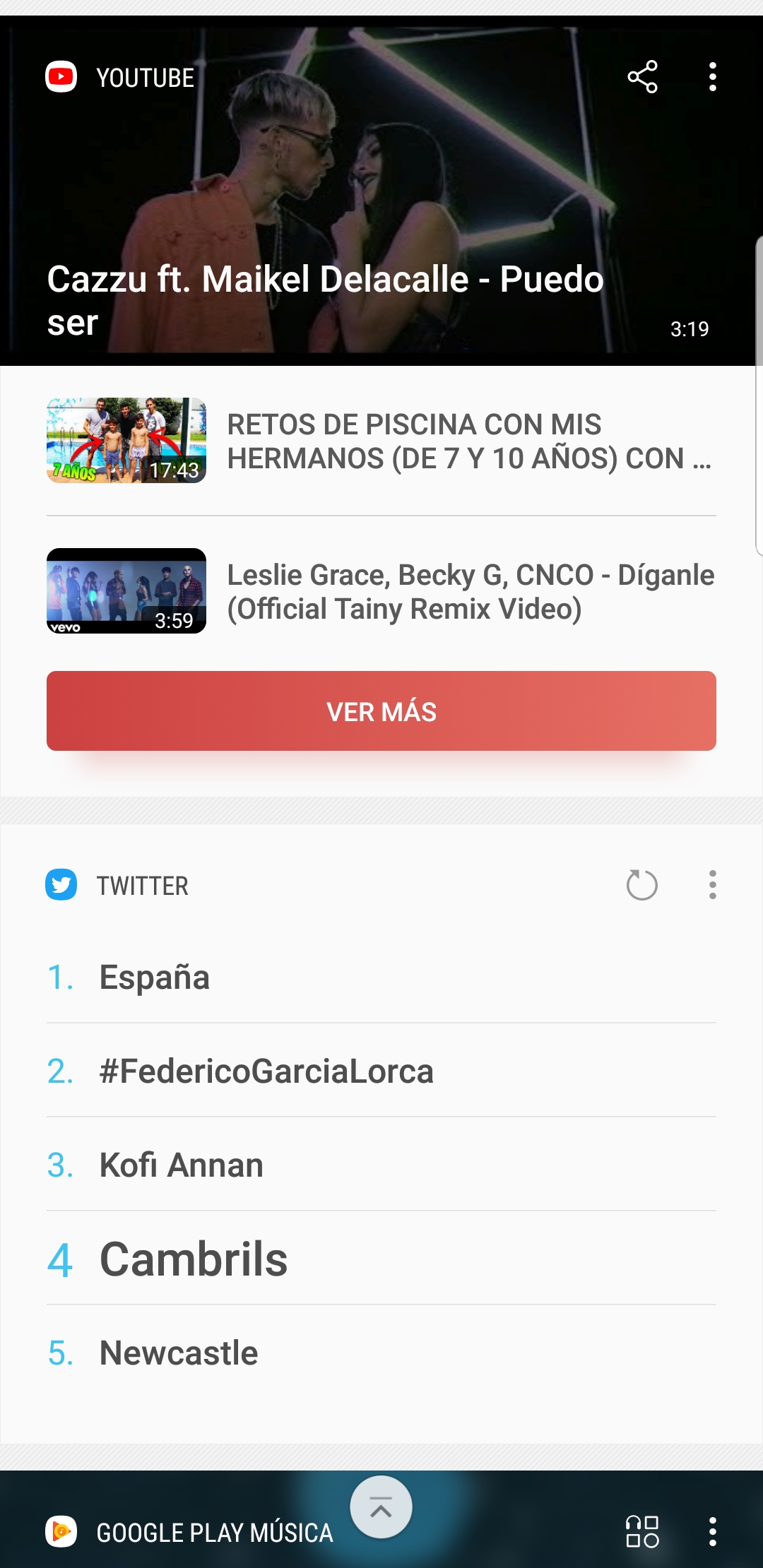Open the Twitter card overflow menu
This screenshot has height=1568, width=763.
pyautogui.click(x=712, y=885)
